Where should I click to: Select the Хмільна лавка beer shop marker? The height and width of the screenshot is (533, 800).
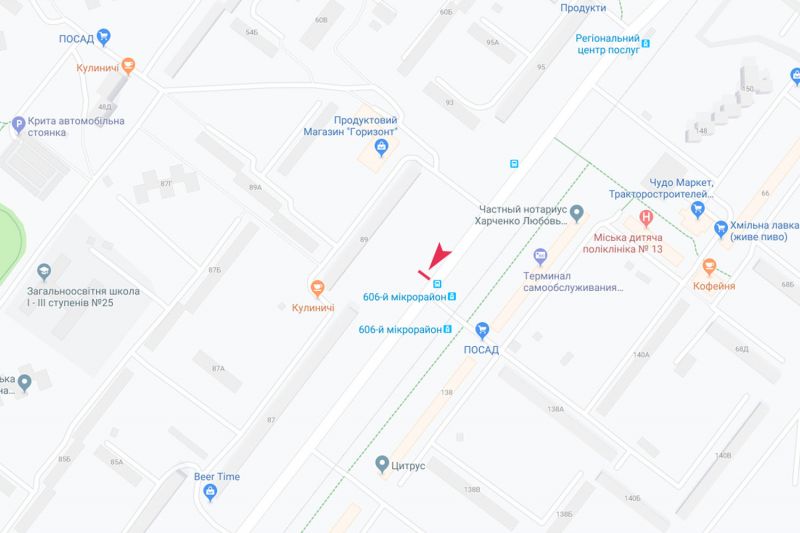pos(720,228)
